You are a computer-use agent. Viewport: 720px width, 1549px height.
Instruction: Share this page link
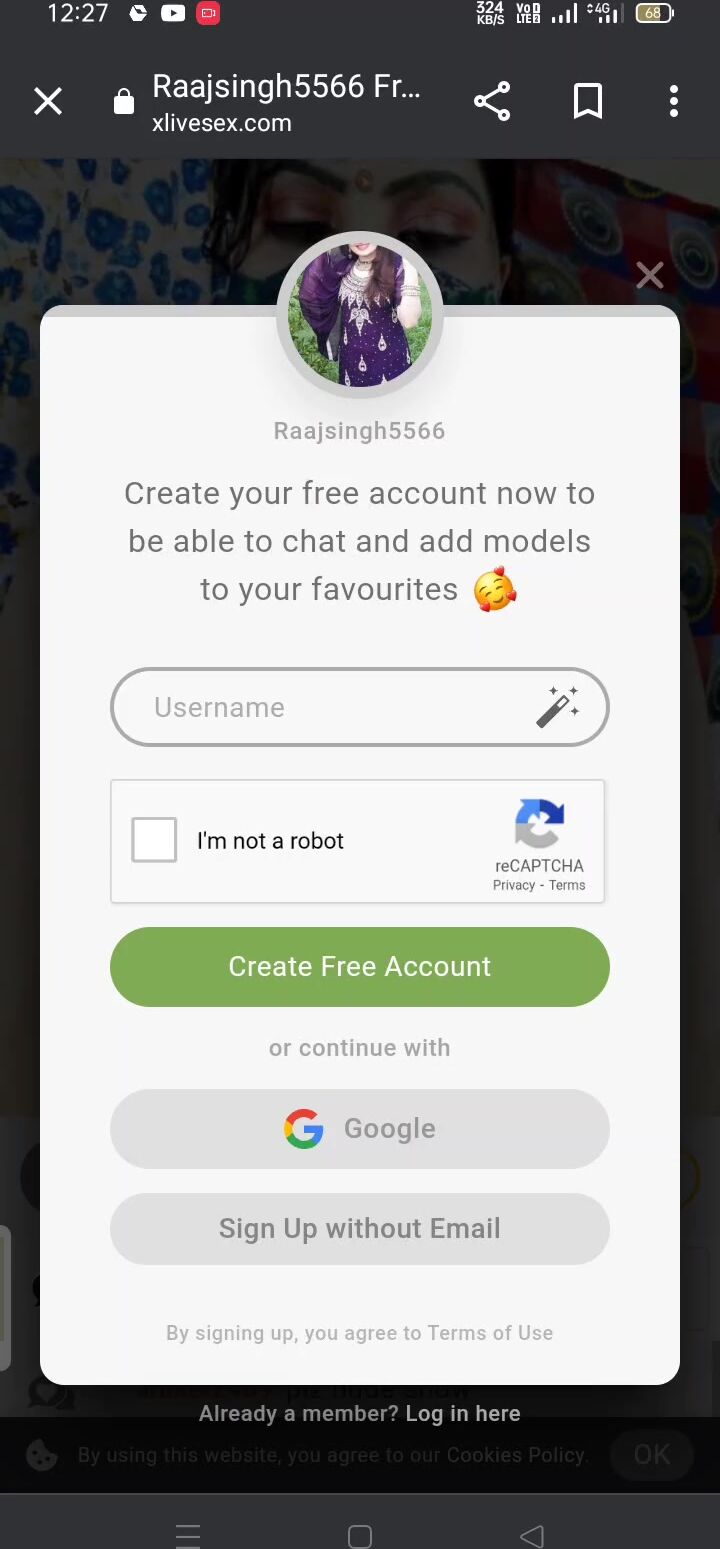[492, 102]
